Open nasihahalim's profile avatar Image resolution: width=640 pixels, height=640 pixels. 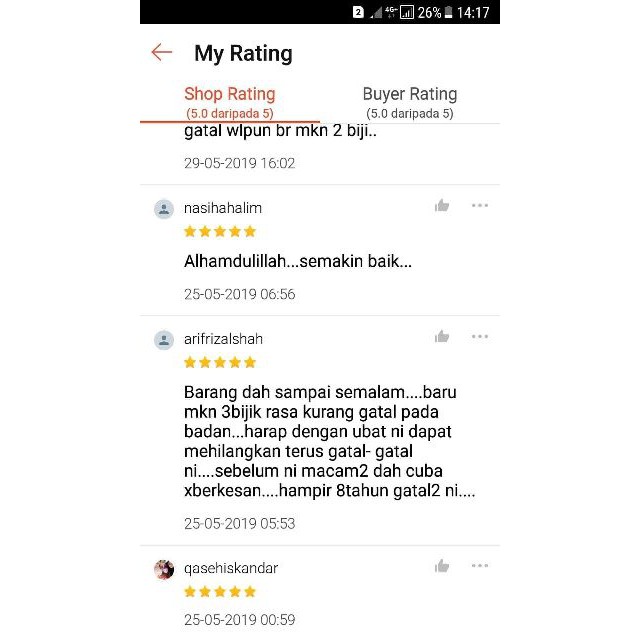(x=164, y=209)
